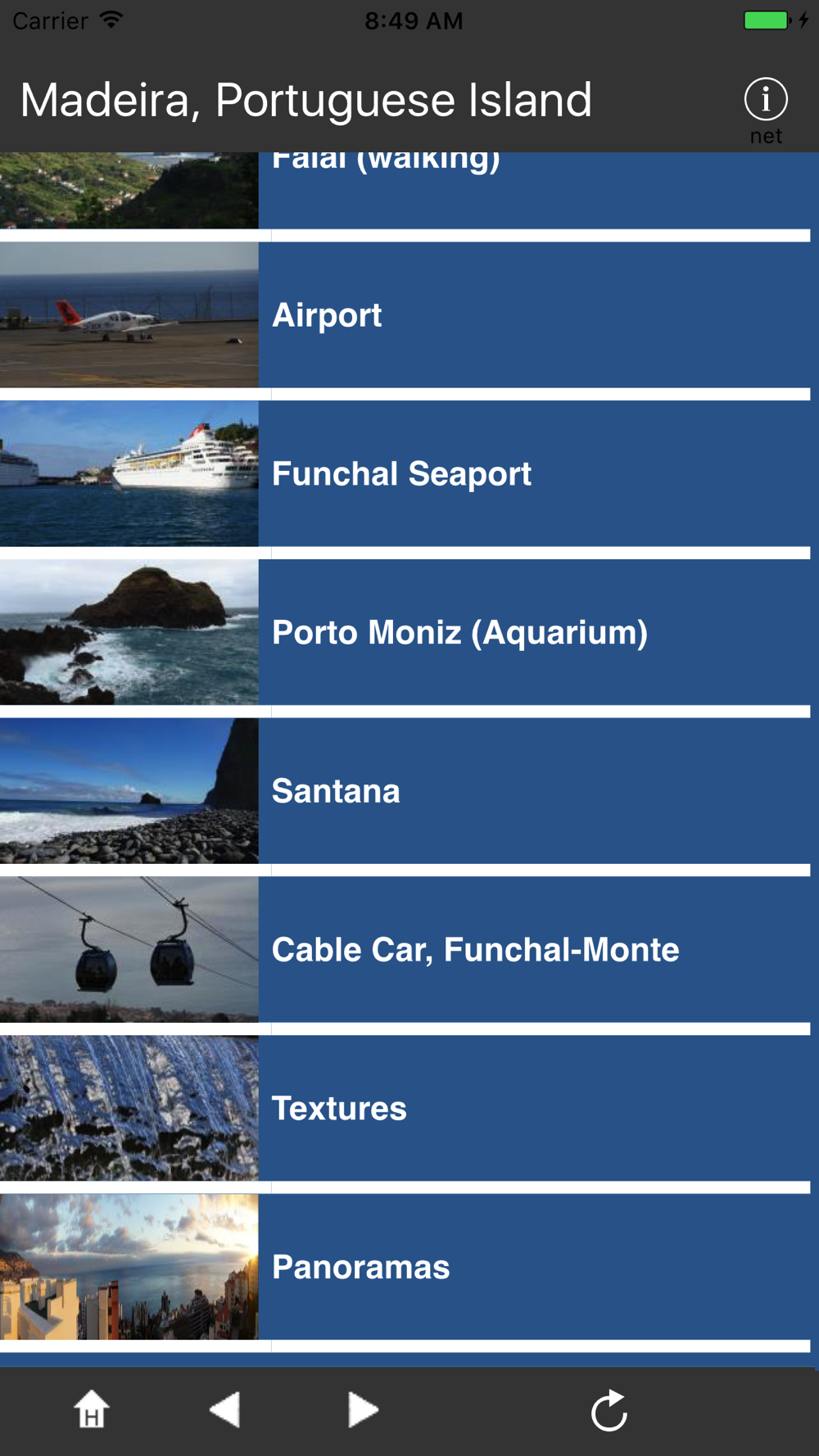This screenshot has height=1456, width=819.
Task: Go to the home page
Action: pos(92,1410)
